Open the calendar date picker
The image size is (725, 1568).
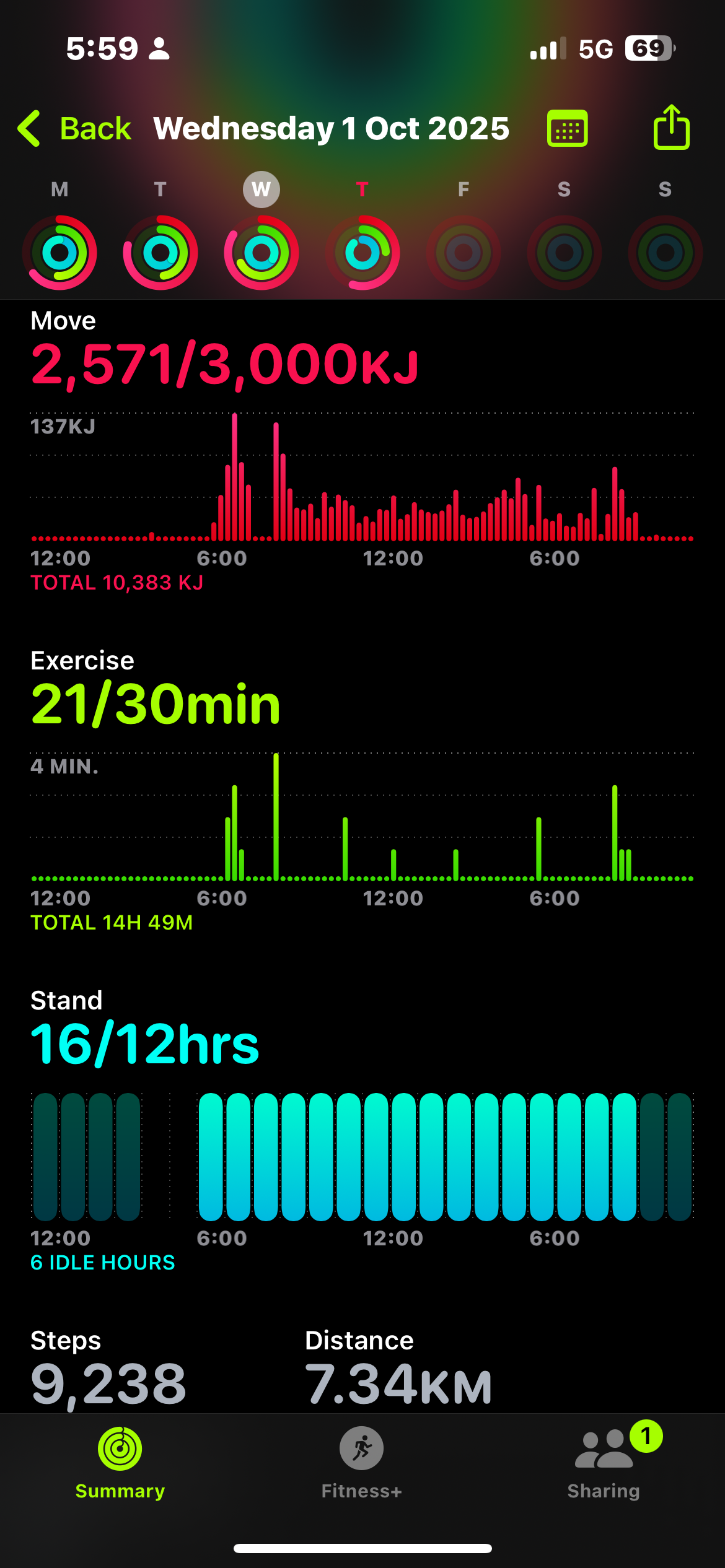[x=567, y=129]
